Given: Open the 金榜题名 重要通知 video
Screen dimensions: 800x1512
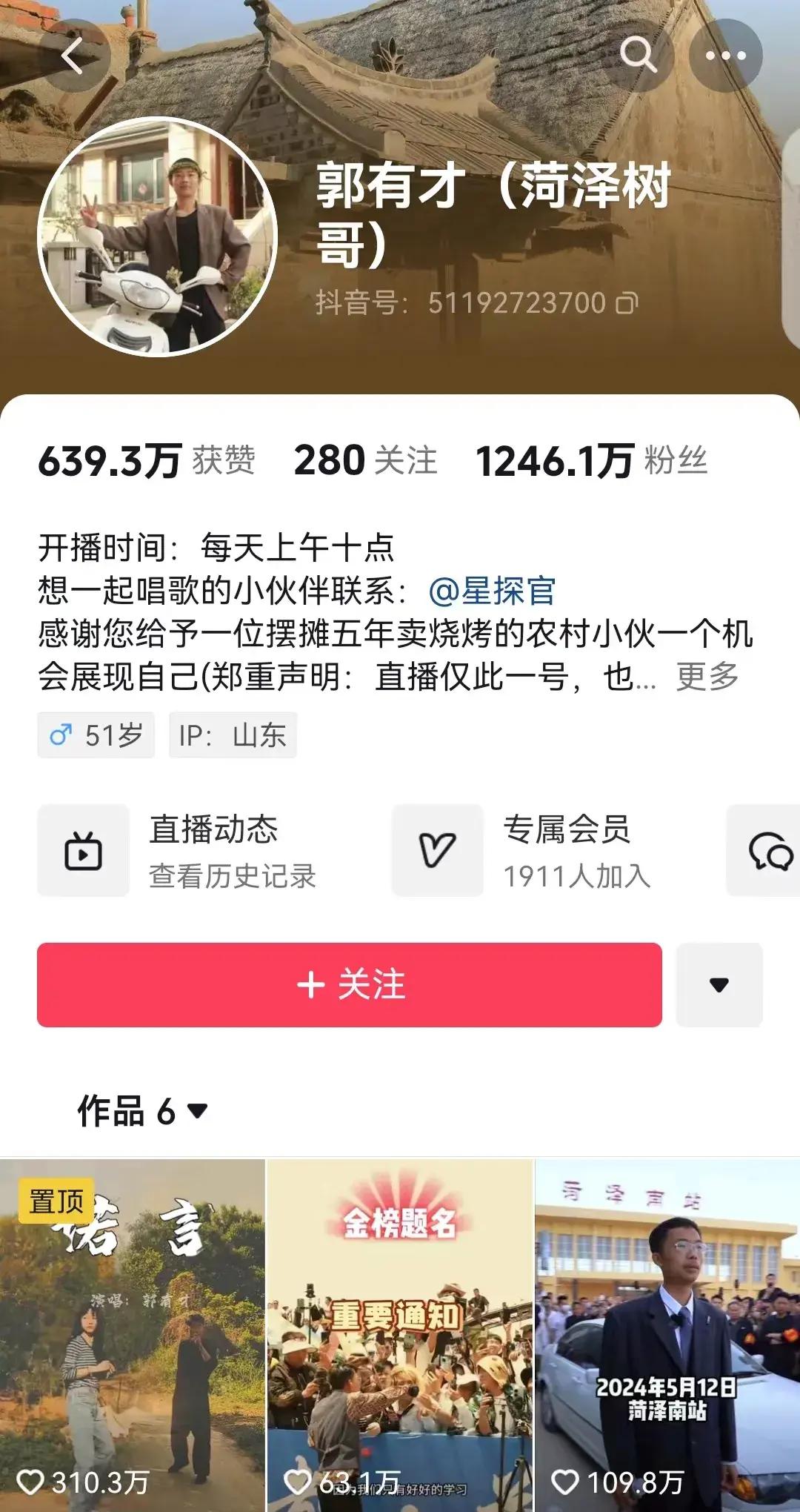Looking at the screenshot, I should coord(400,1334).
